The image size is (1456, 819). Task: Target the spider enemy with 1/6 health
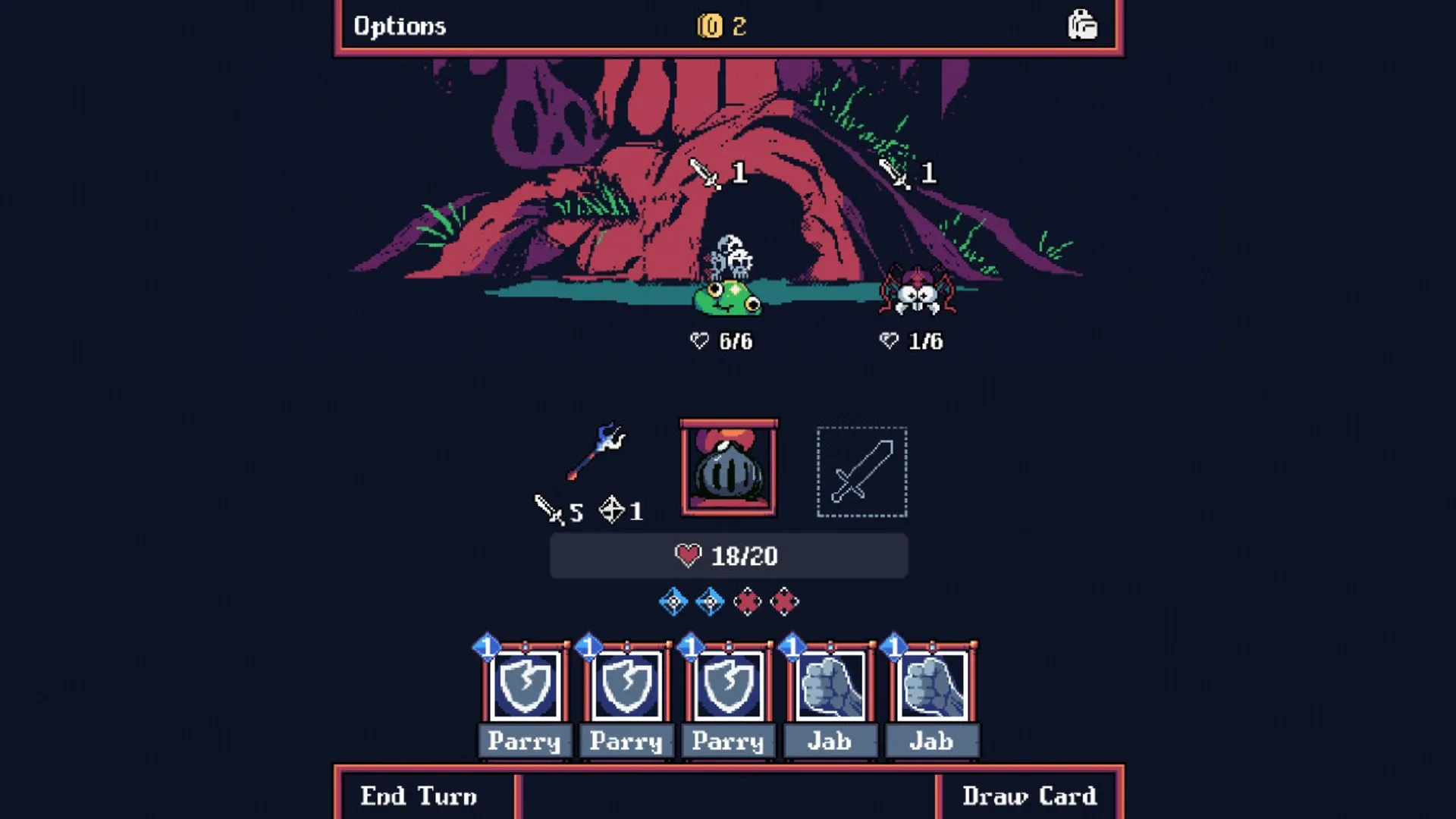point(917,292)
